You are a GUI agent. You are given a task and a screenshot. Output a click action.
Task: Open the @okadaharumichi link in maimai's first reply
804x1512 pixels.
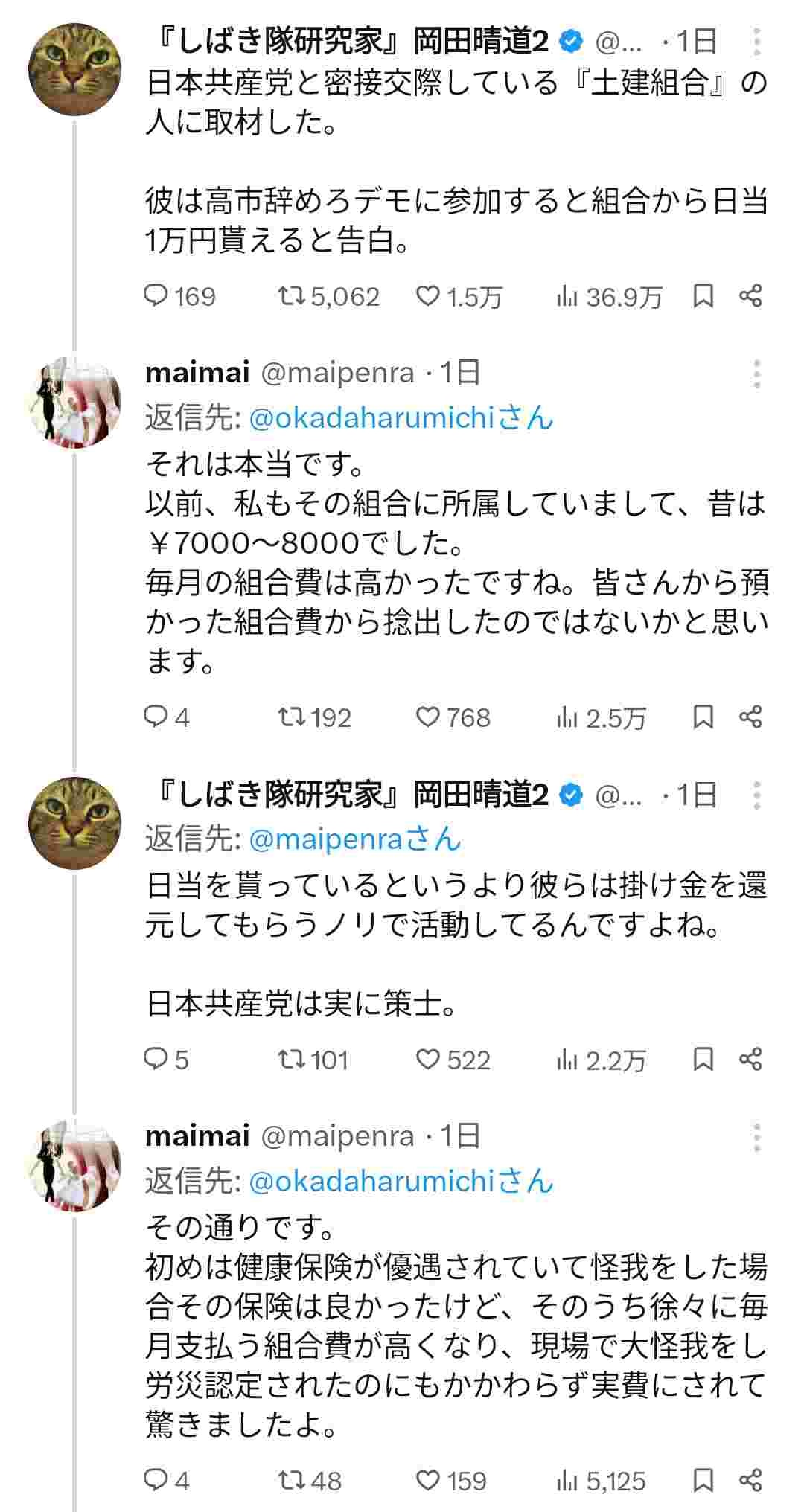372,419
